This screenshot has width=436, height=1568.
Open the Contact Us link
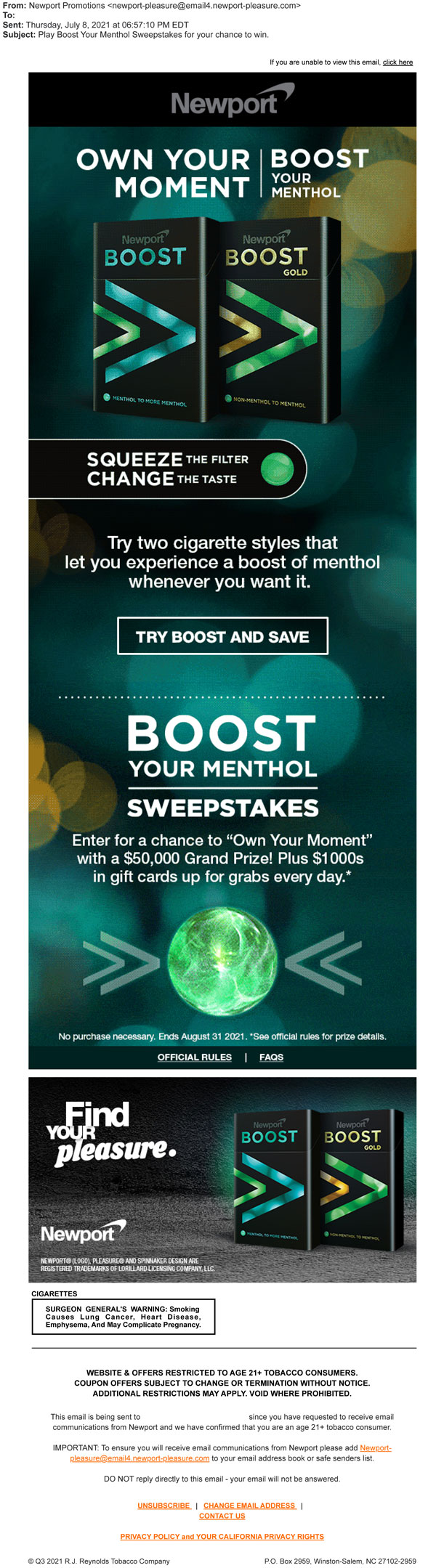222,1516
